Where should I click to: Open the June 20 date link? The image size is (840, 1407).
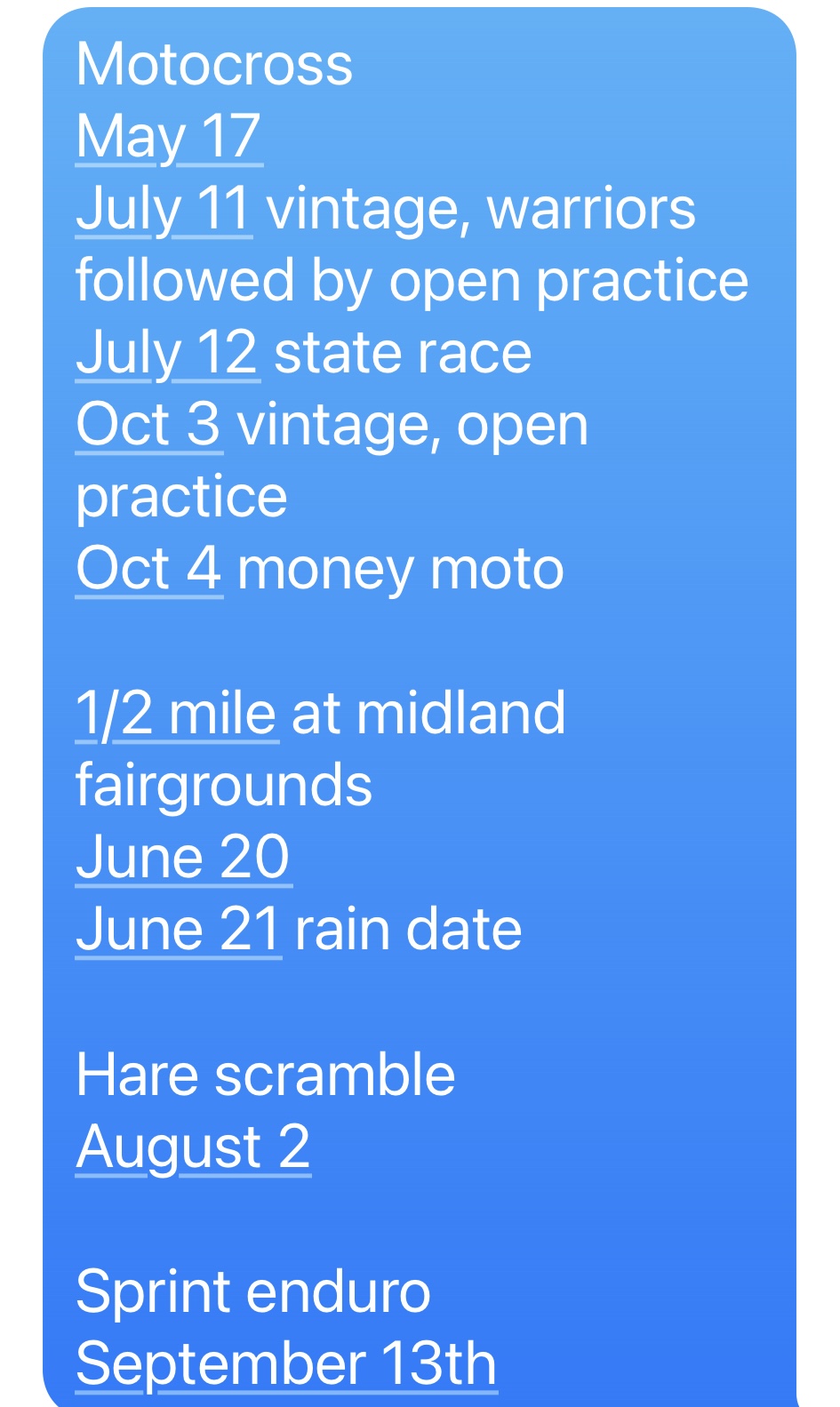point(183,858)
